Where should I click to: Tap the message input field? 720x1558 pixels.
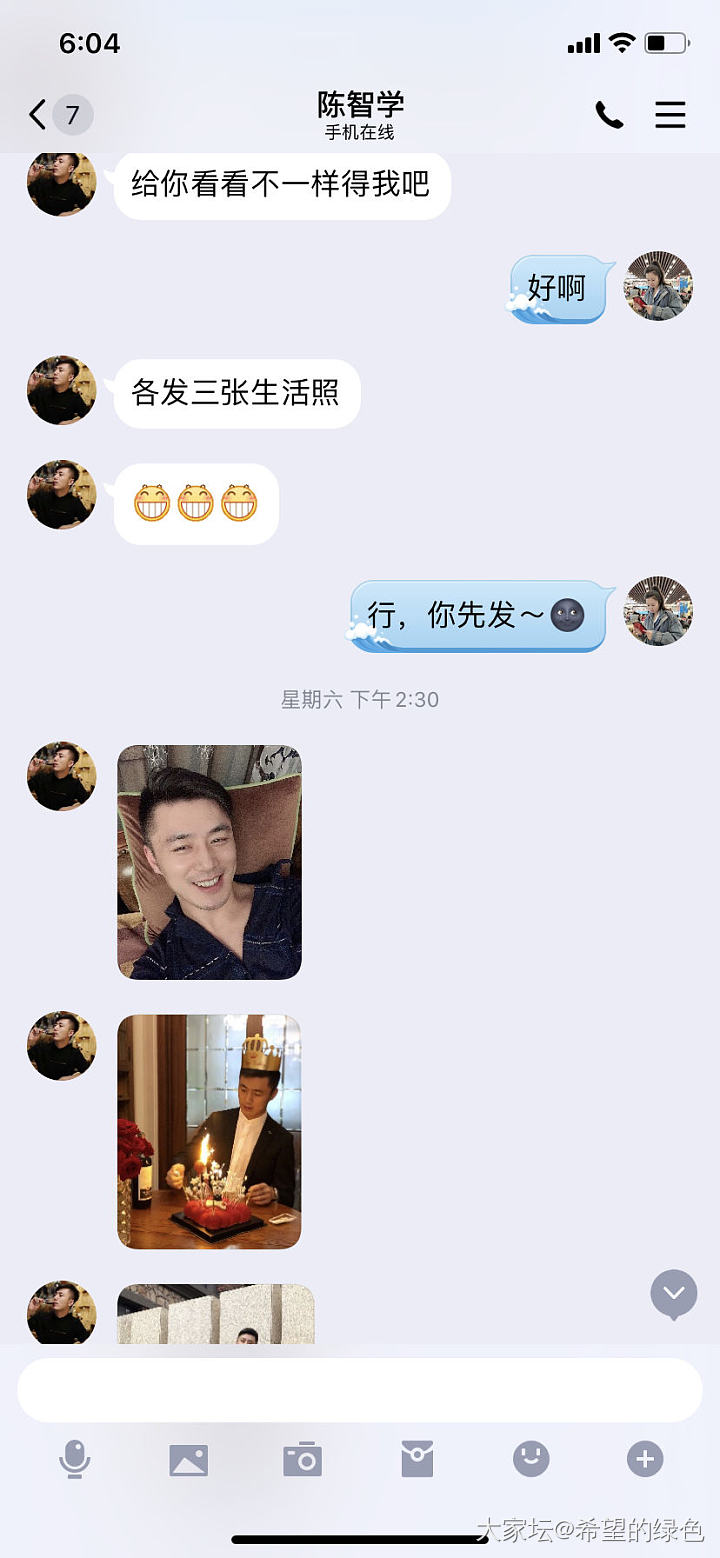point(360,1390)
